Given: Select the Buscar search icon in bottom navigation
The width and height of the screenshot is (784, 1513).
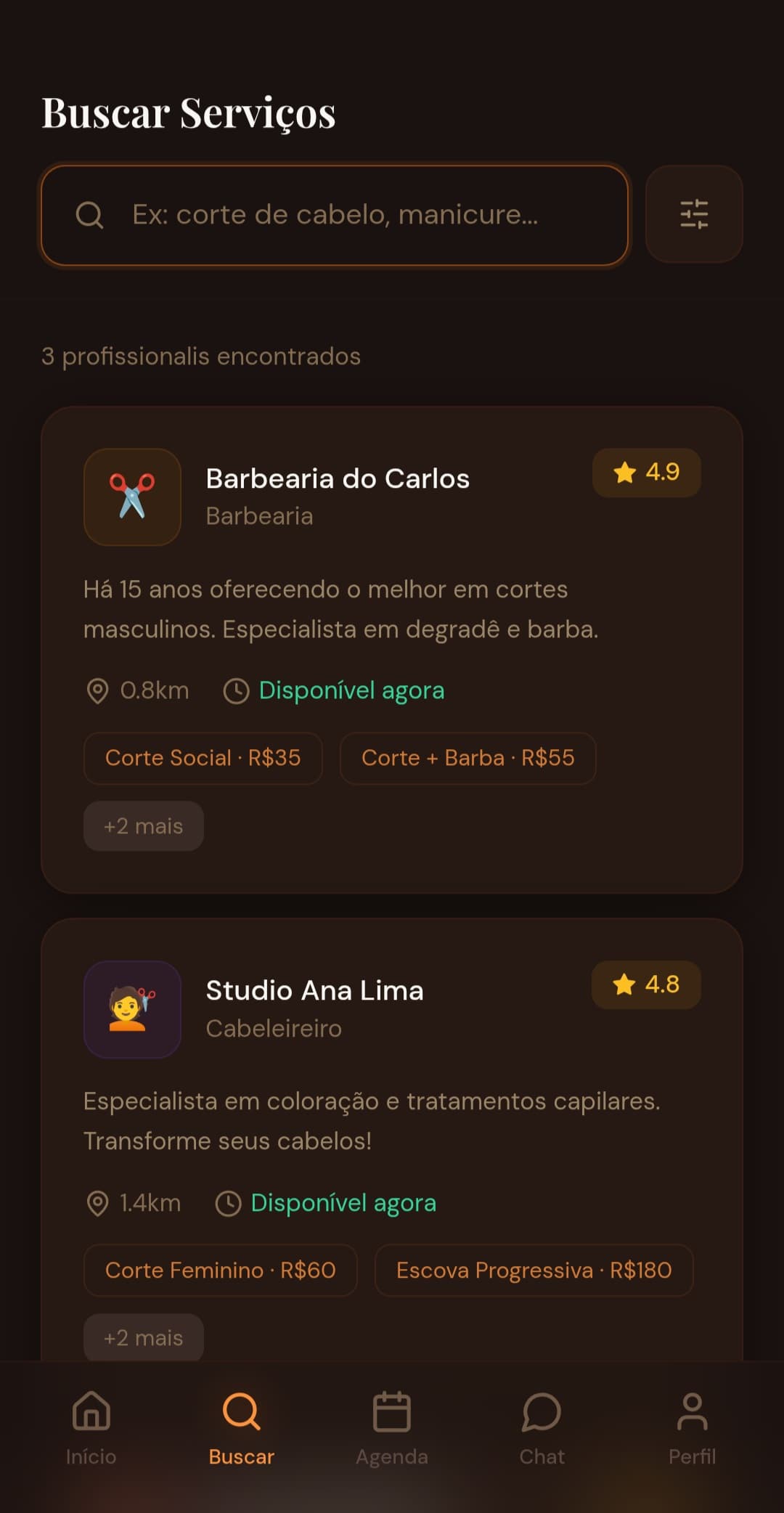Looking at the screenshot, I should tap(241, 1411).
